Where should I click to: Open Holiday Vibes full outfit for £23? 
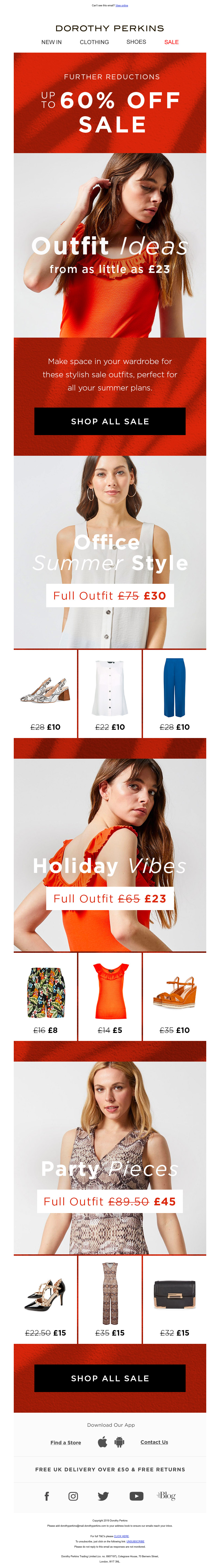pyautogui.click(x=109, y=899)
